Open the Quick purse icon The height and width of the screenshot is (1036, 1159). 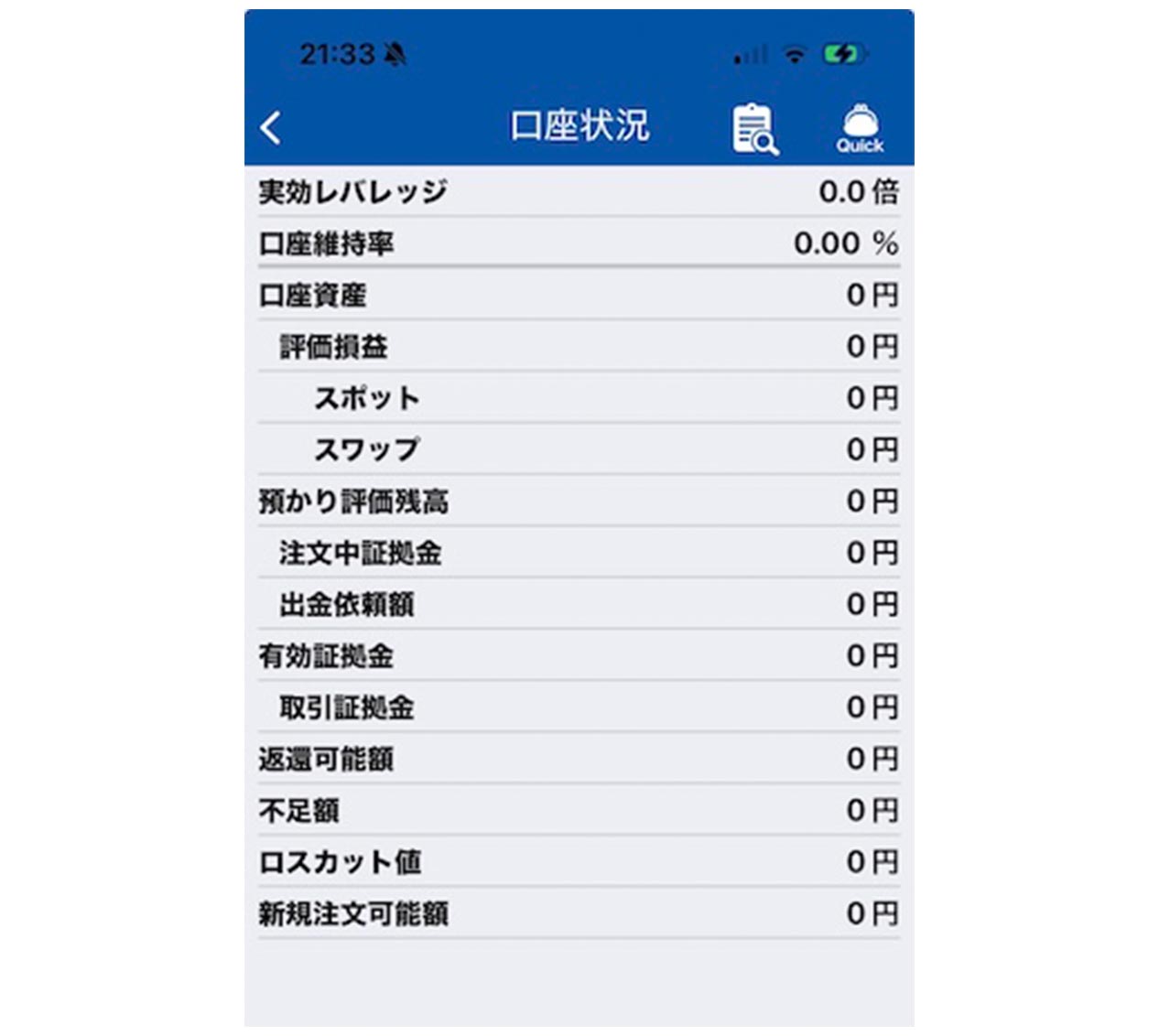point(860,128)
